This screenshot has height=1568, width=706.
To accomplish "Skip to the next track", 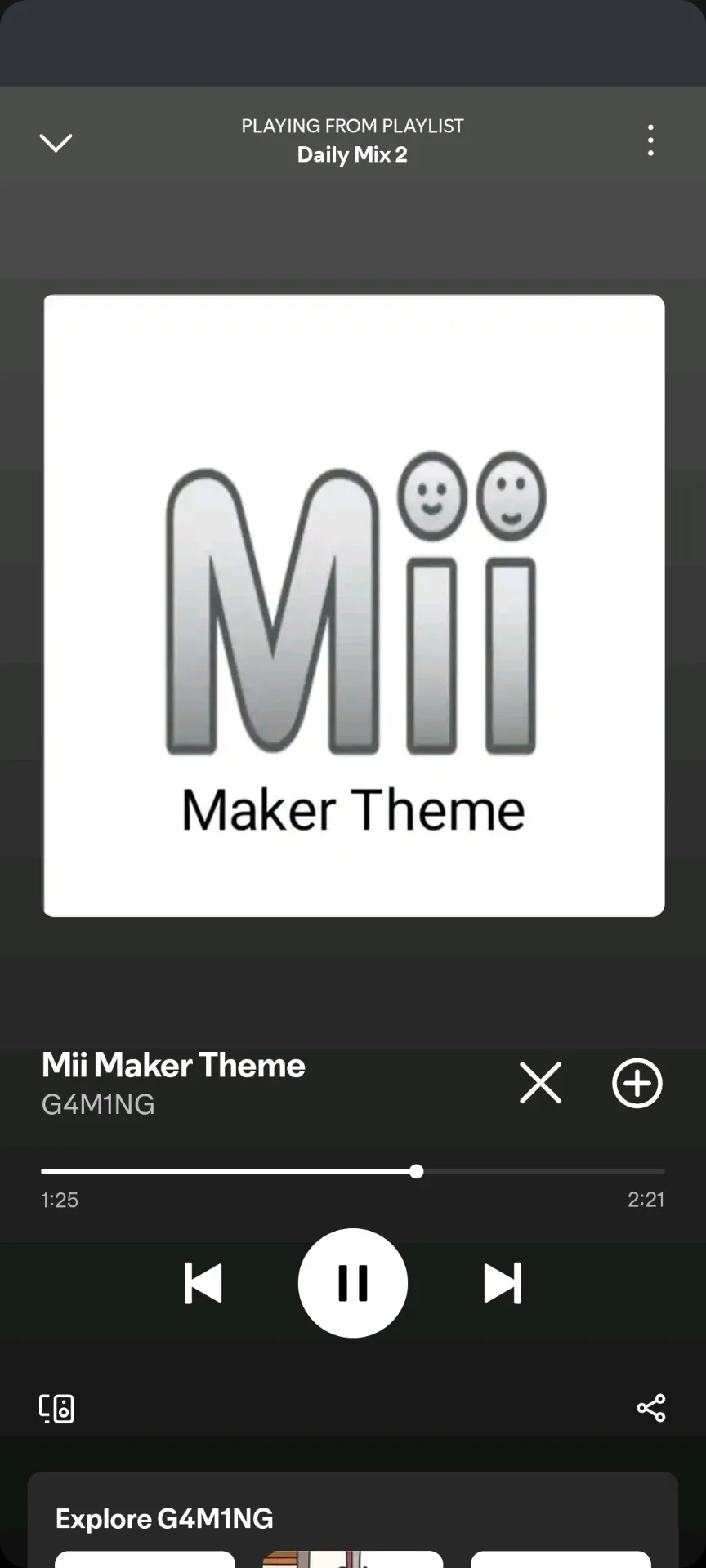I will (x=503, y=1283).
